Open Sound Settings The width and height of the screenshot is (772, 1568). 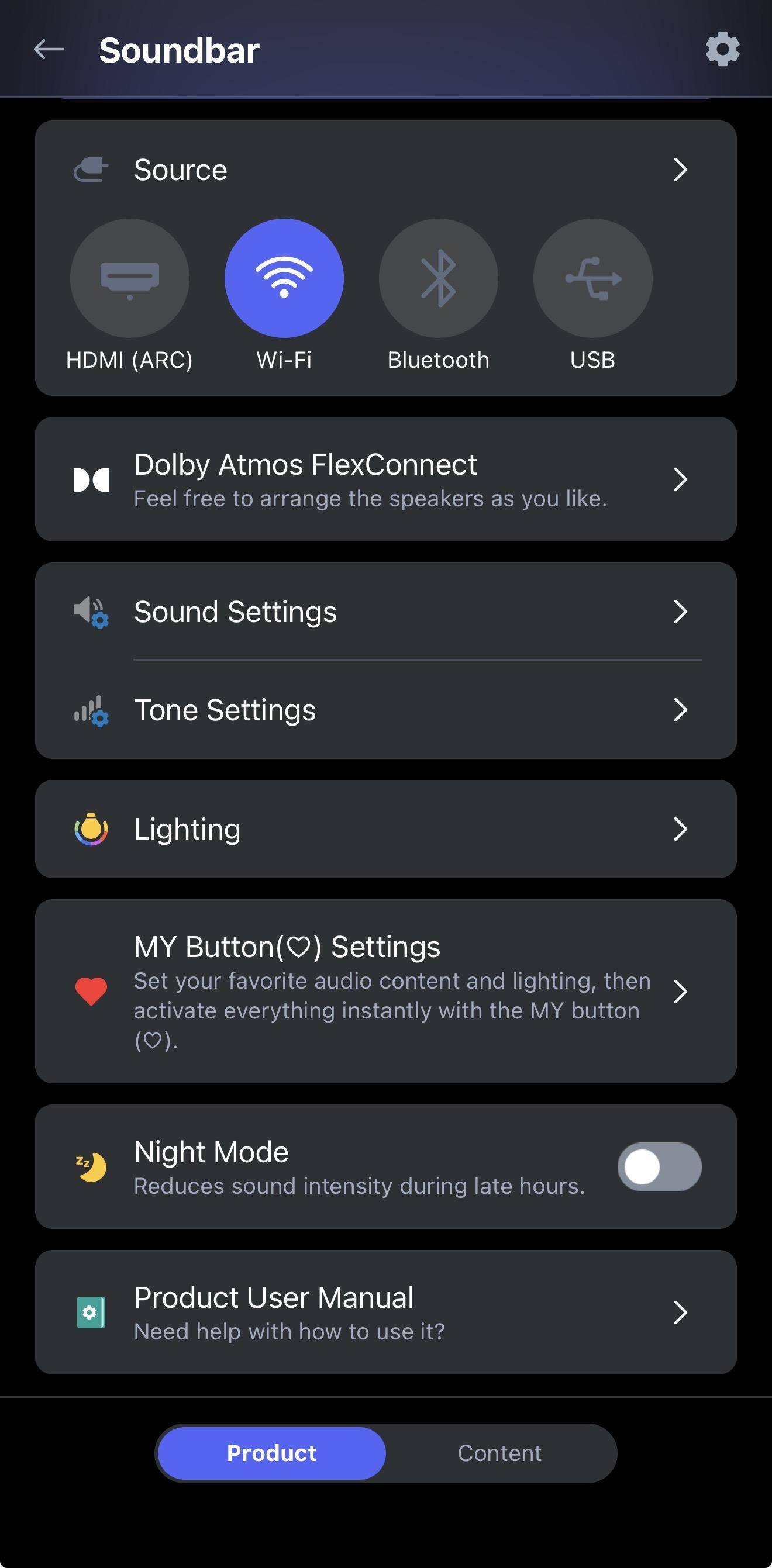[x=385, y=612]
